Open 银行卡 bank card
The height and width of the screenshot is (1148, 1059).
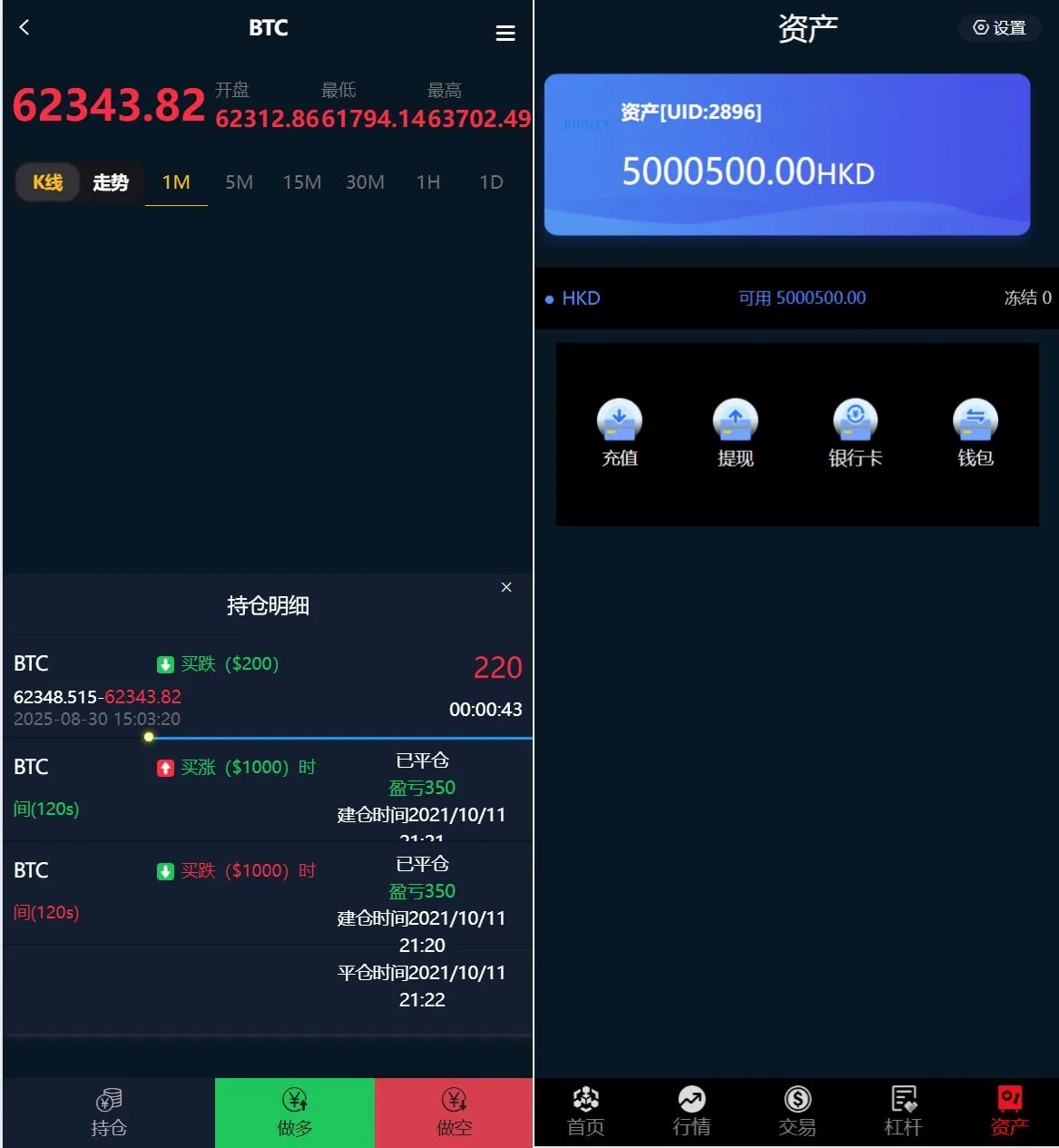tap(855, 432)
